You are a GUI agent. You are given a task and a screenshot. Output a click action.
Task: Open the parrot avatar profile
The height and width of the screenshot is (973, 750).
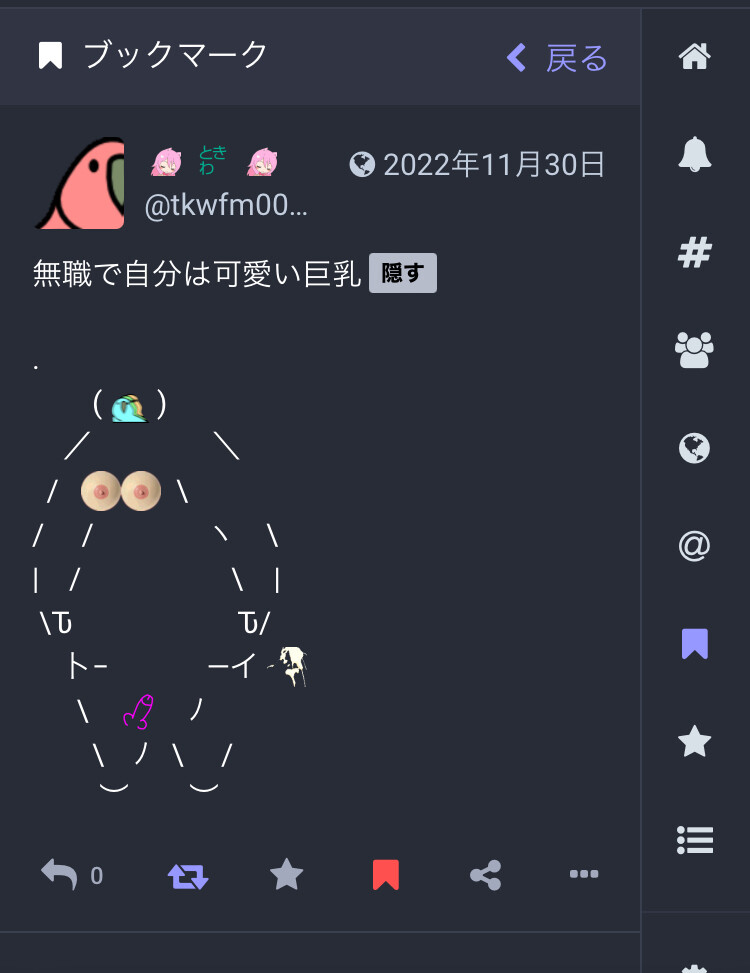pos(80,184)
